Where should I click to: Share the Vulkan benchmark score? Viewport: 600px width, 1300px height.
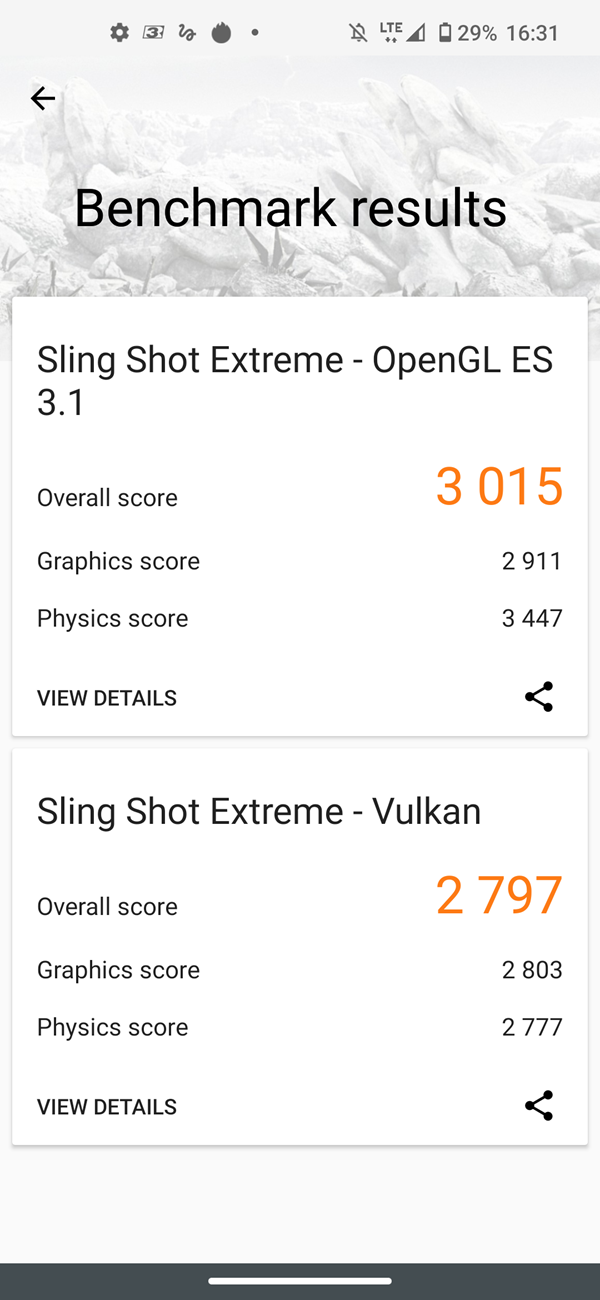point(538,1106)
